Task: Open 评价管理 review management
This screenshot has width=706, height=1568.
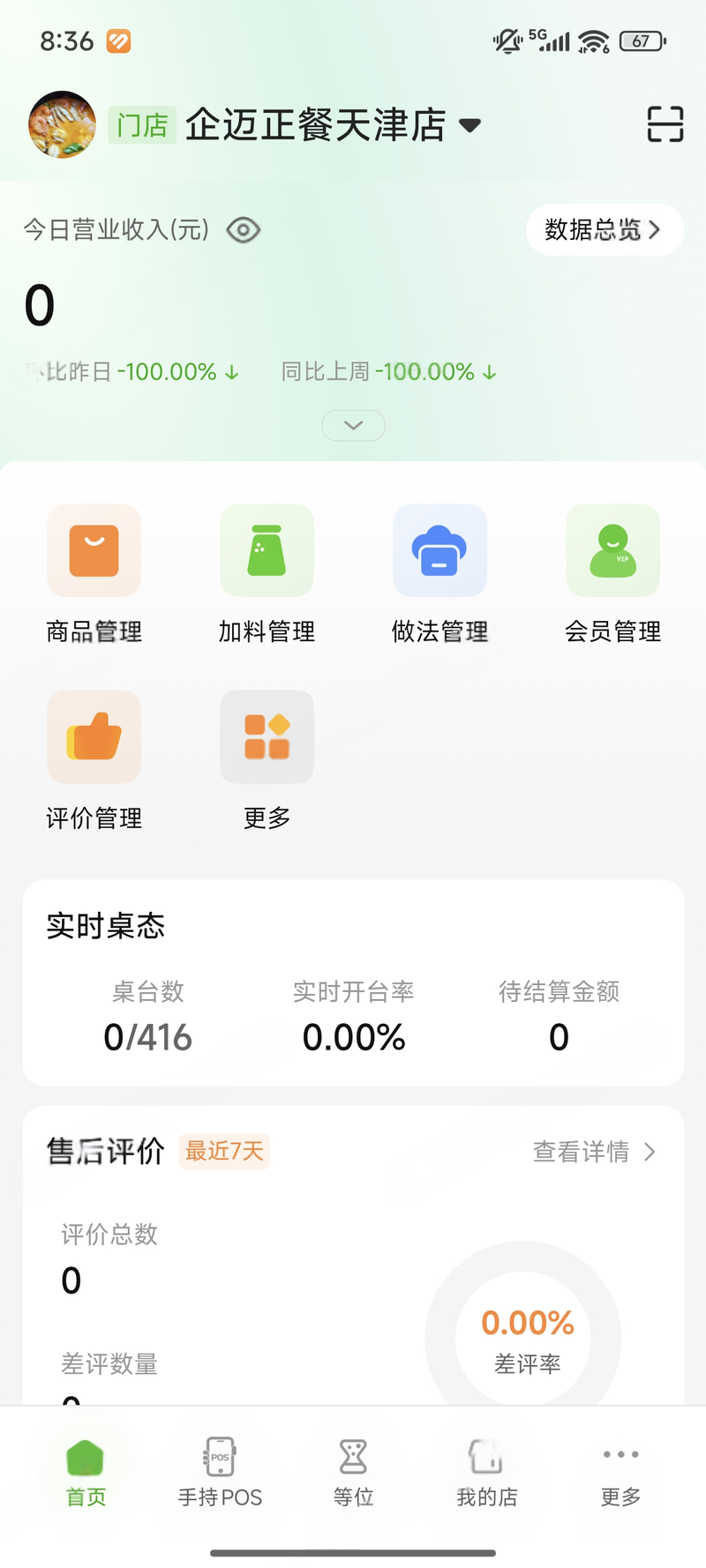Action: (94, 737)
